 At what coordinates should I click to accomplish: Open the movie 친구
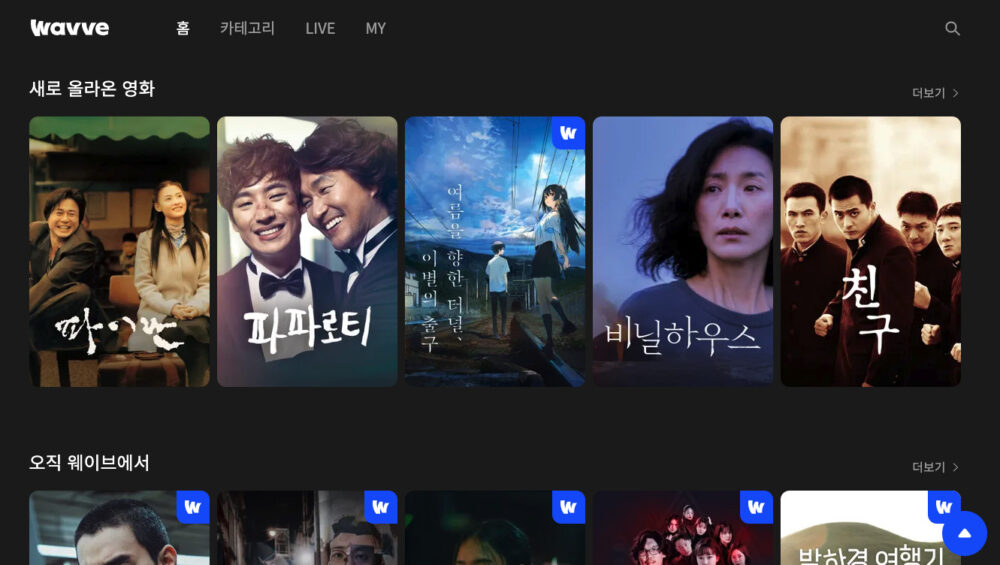[870, 251]
